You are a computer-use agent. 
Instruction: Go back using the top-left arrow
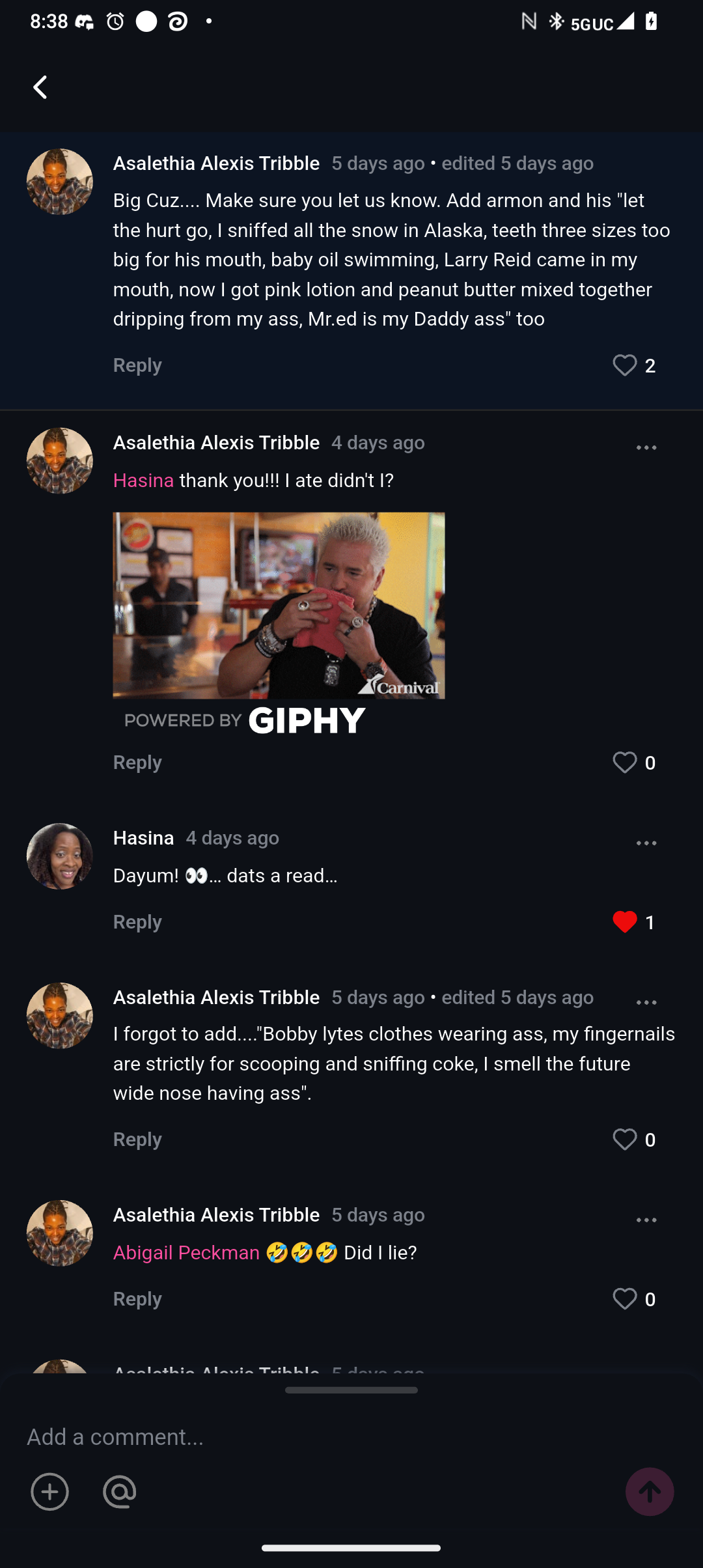point(40,87)
